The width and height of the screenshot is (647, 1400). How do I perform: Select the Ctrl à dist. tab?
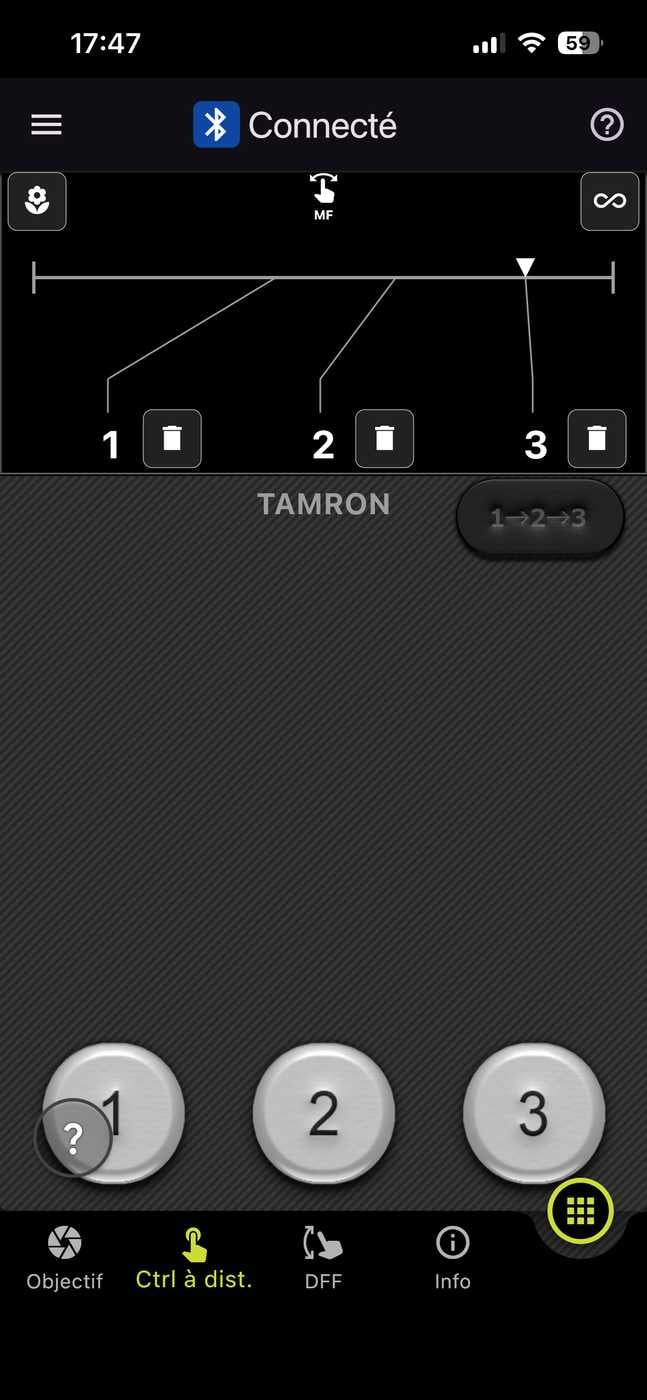tap(194, 1258)
